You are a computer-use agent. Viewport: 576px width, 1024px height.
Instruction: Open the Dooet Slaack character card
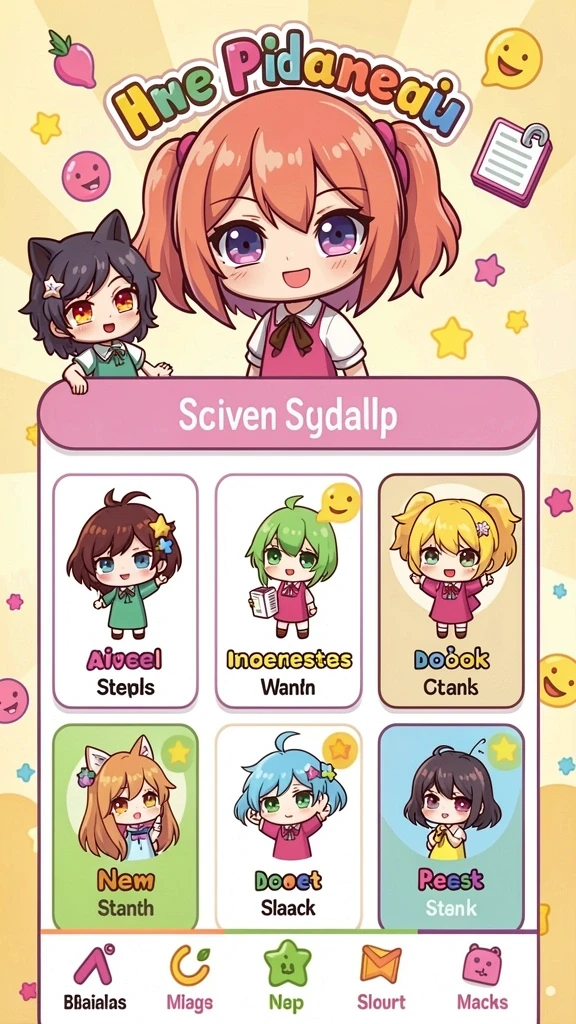288,827
